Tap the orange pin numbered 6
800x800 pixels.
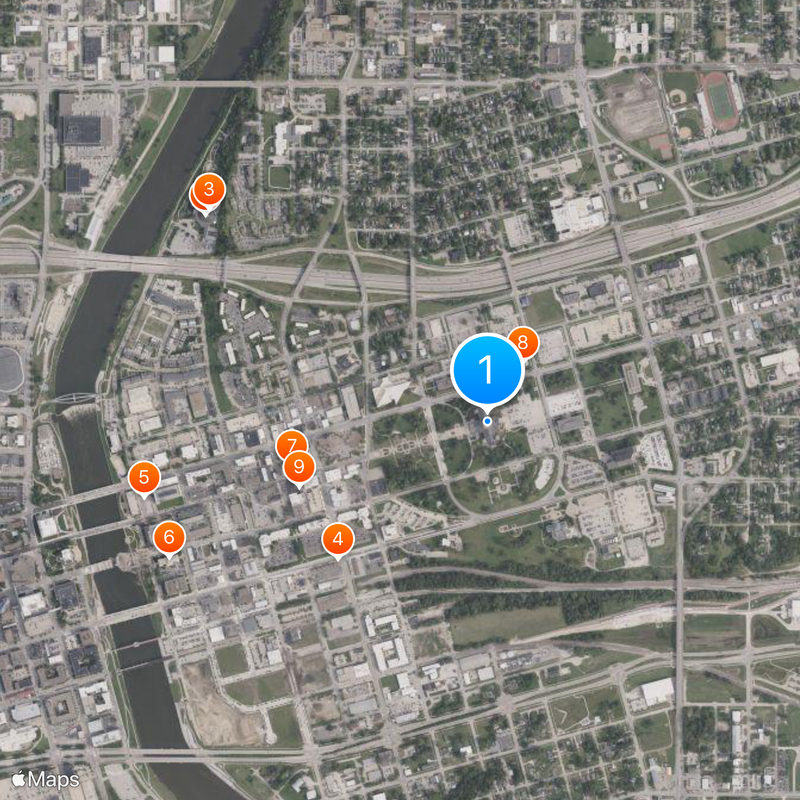pyautogui.click(x=168, y=537)
